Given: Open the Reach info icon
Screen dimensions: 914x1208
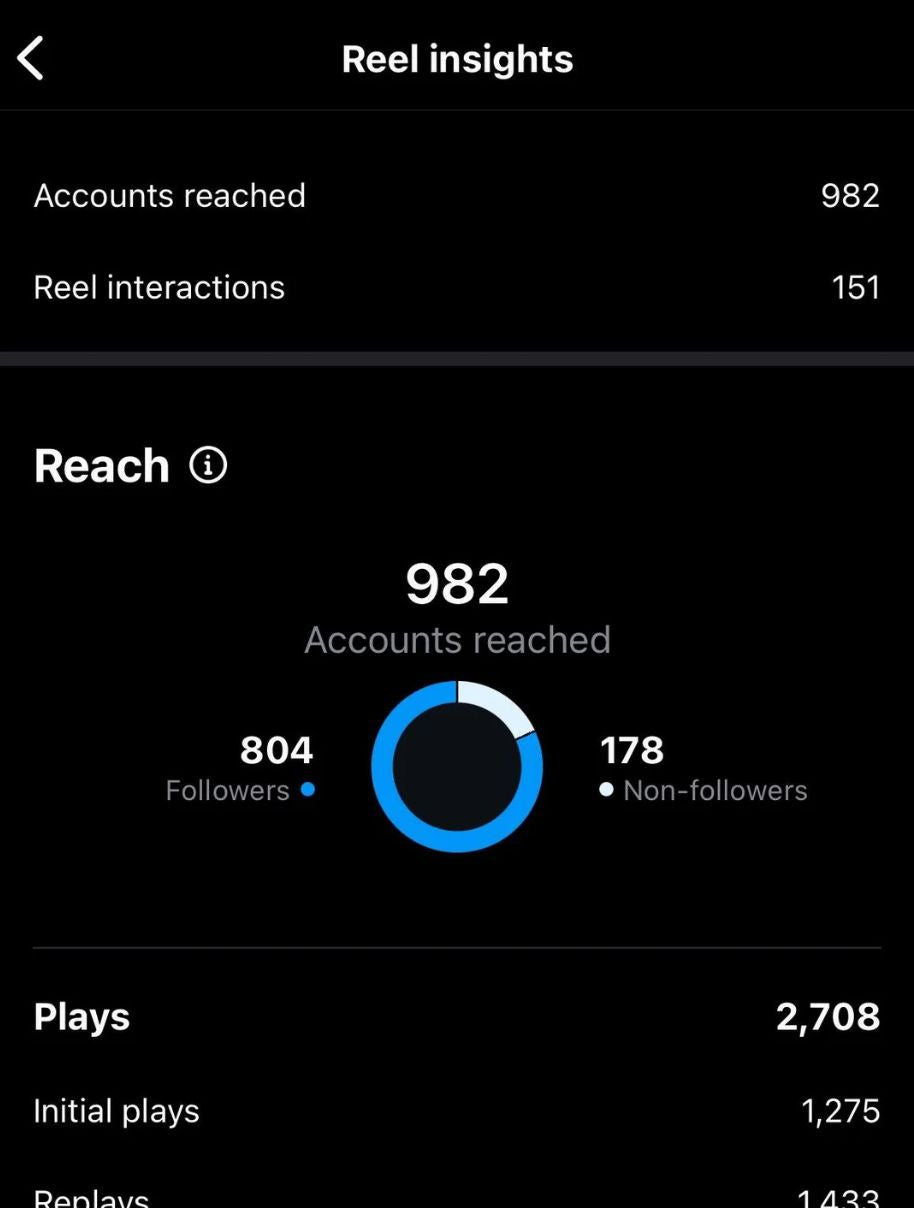Looking at the screenshot, I should coord(208,465).
